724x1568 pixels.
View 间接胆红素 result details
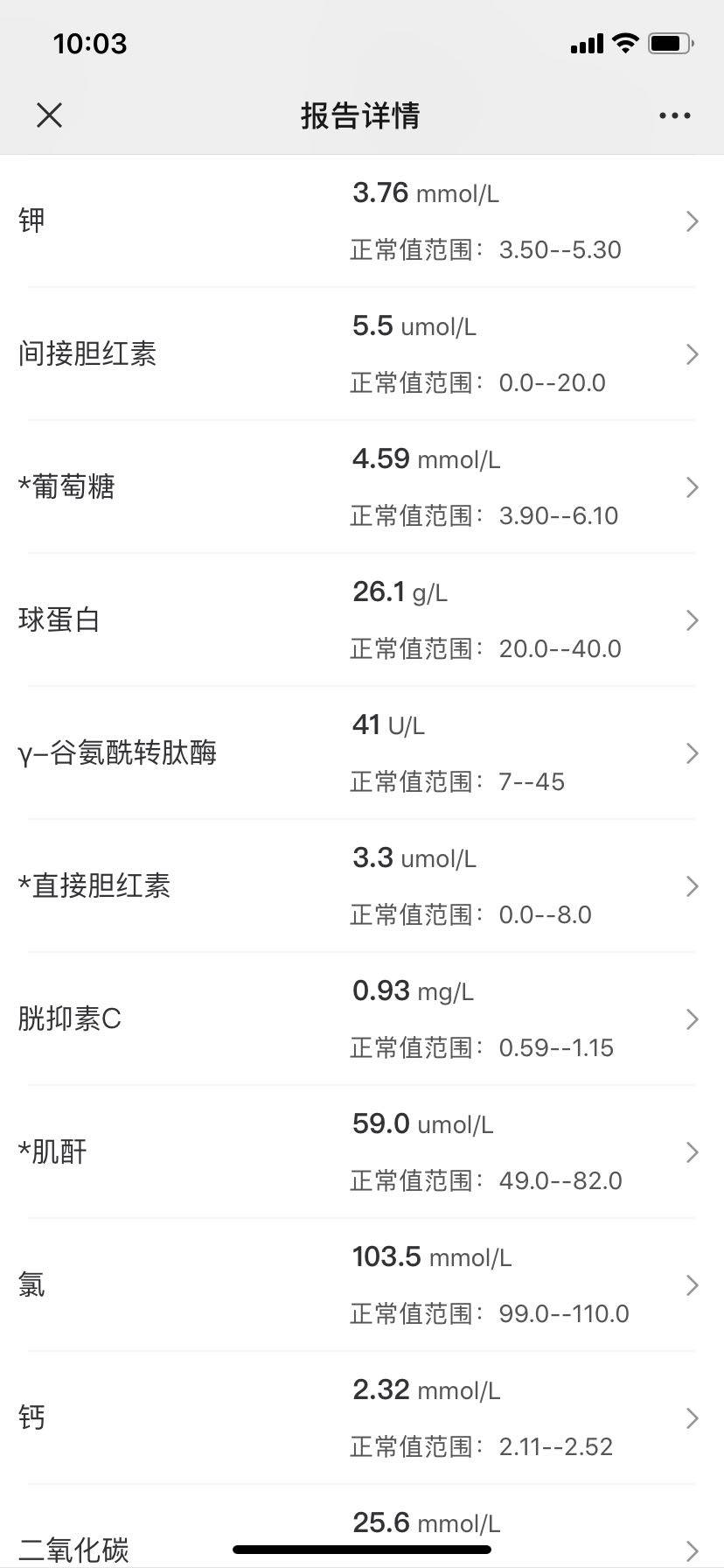coord(362,354)
